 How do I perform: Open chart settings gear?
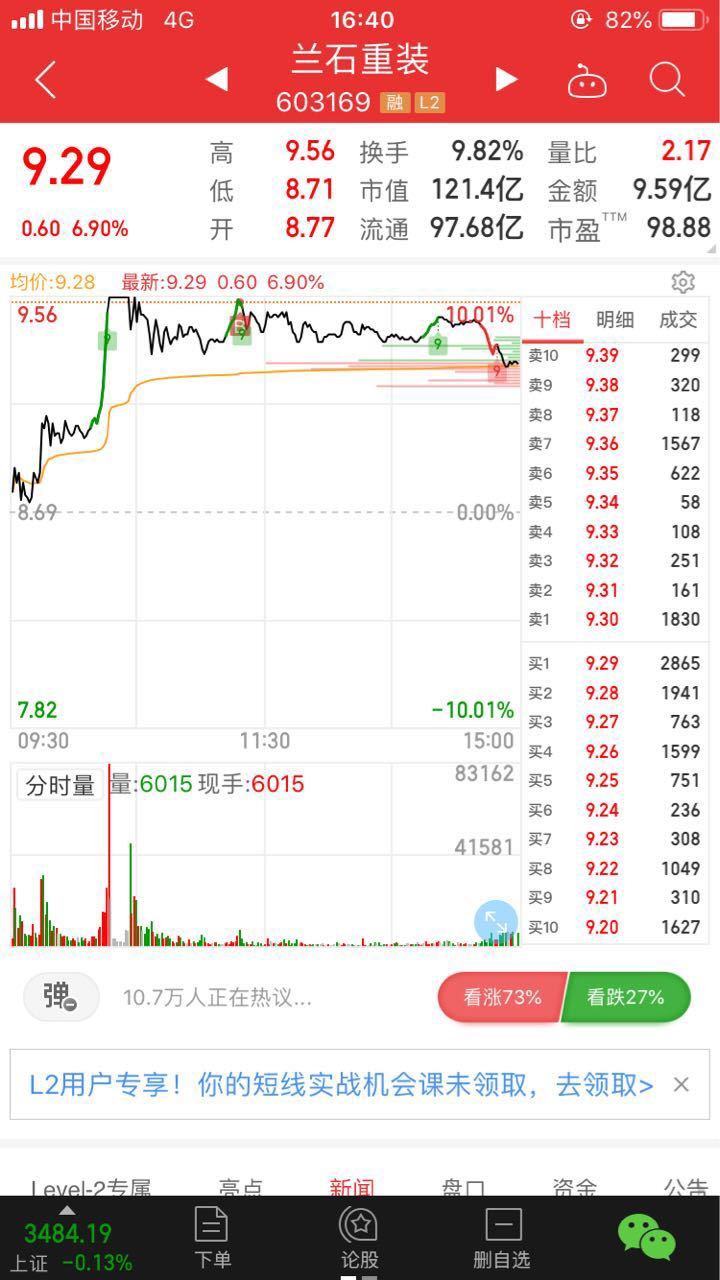point(683,282)
